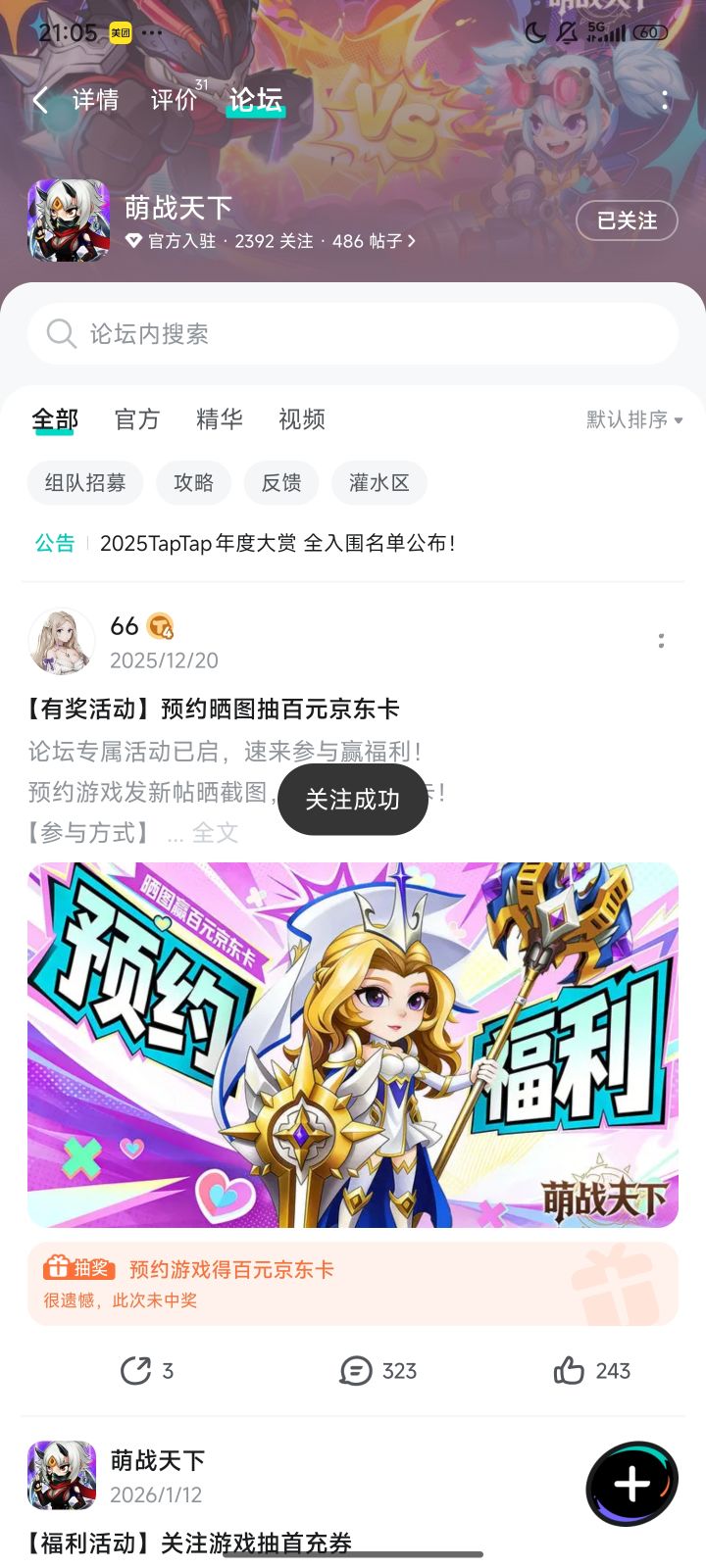The image size is (706, 1568).
Task: Tap the floating plus button to create a post
Action: [631, 1484]
